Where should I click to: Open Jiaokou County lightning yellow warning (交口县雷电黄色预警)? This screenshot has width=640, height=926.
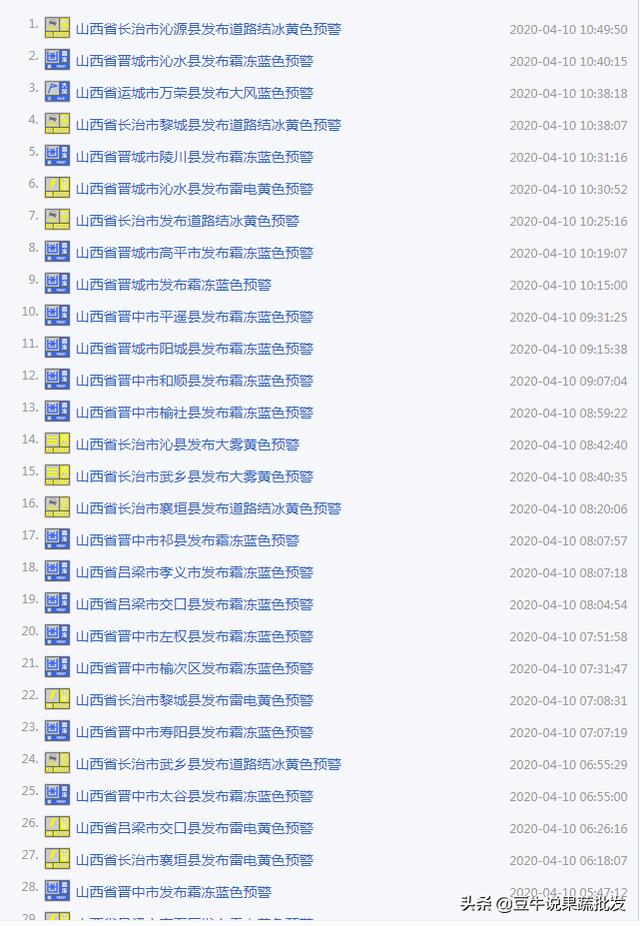click(x=194, y=829)
